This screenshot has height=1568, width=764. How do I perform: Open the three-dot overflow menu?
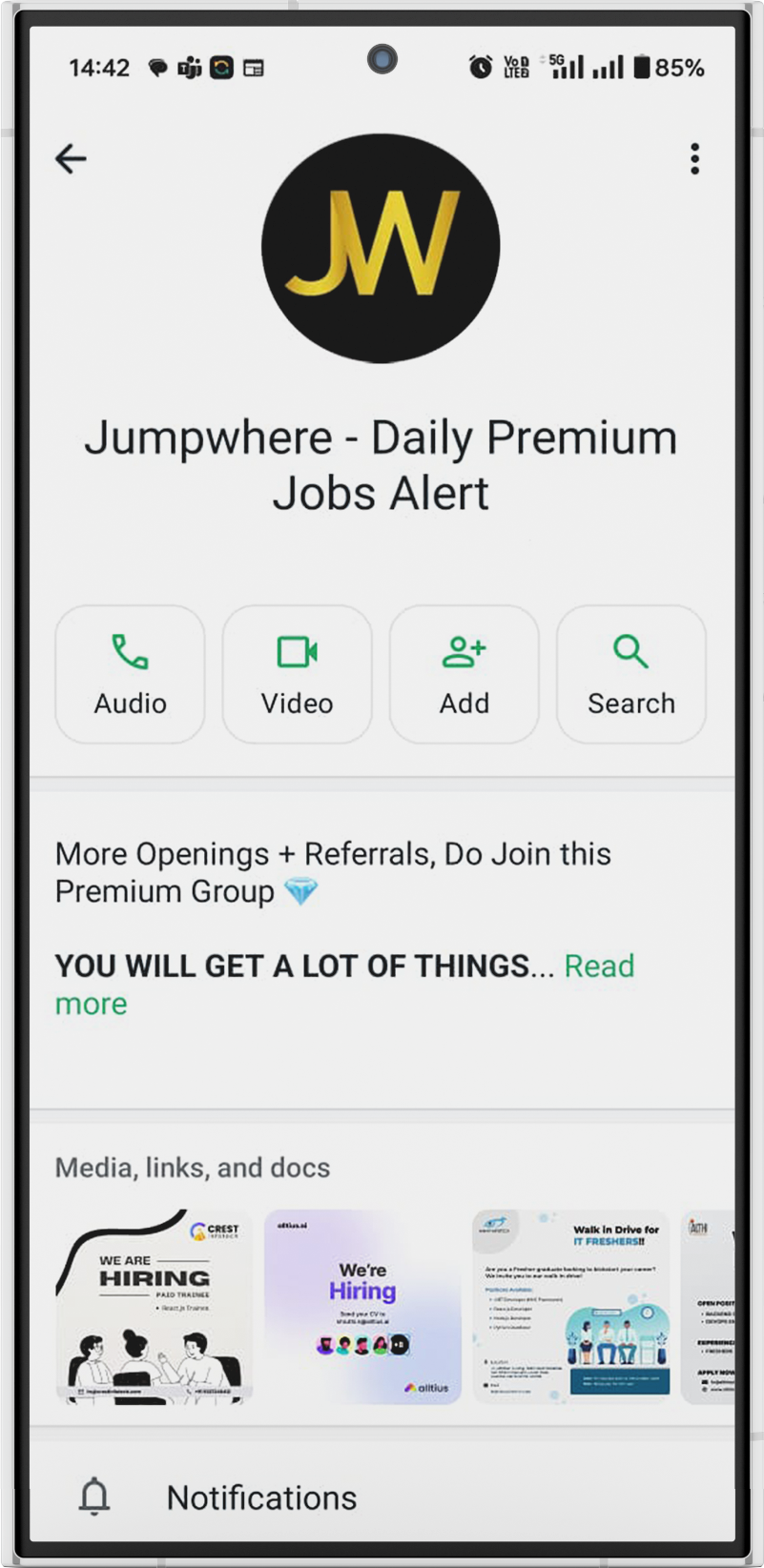pos(694,158)
